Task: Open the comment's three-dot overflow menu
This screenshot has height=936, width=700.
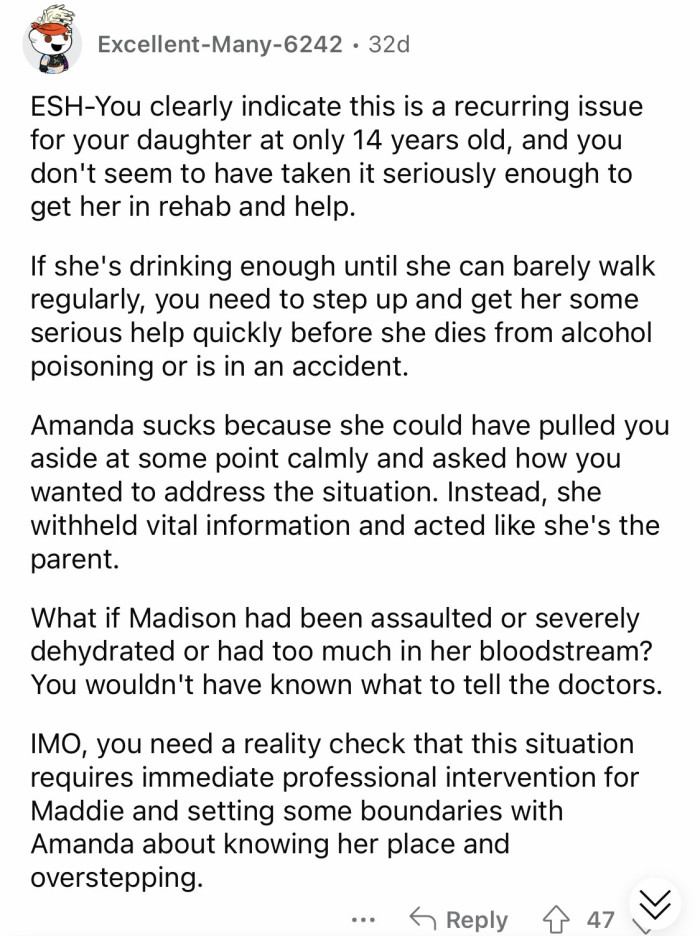Action: pyautogui.click(x=365, y=918)
